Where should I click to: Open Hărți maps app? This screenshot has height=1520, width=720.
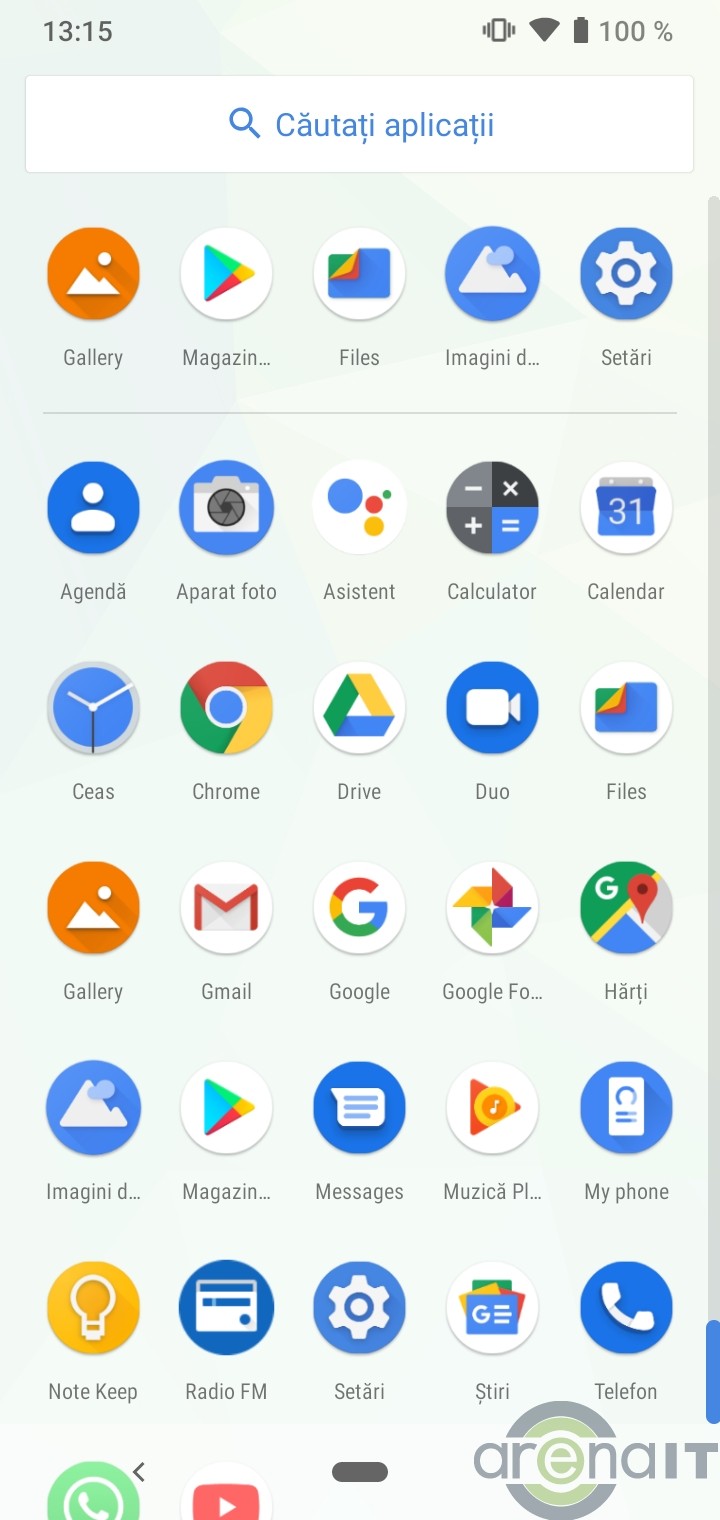click(x=626, y=907)
